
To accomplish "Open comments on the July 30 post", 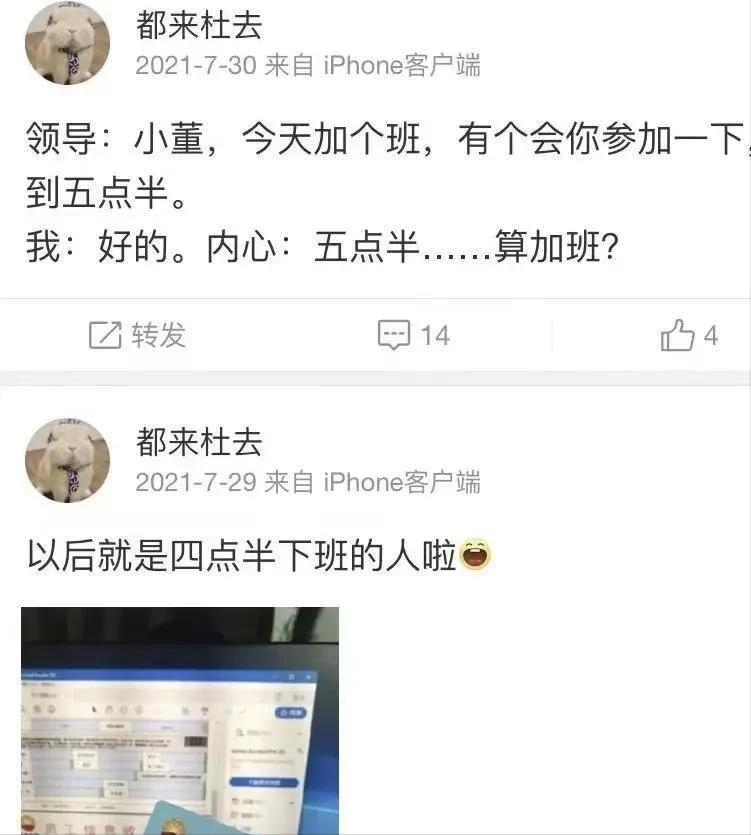I will (x=413, y=335).
